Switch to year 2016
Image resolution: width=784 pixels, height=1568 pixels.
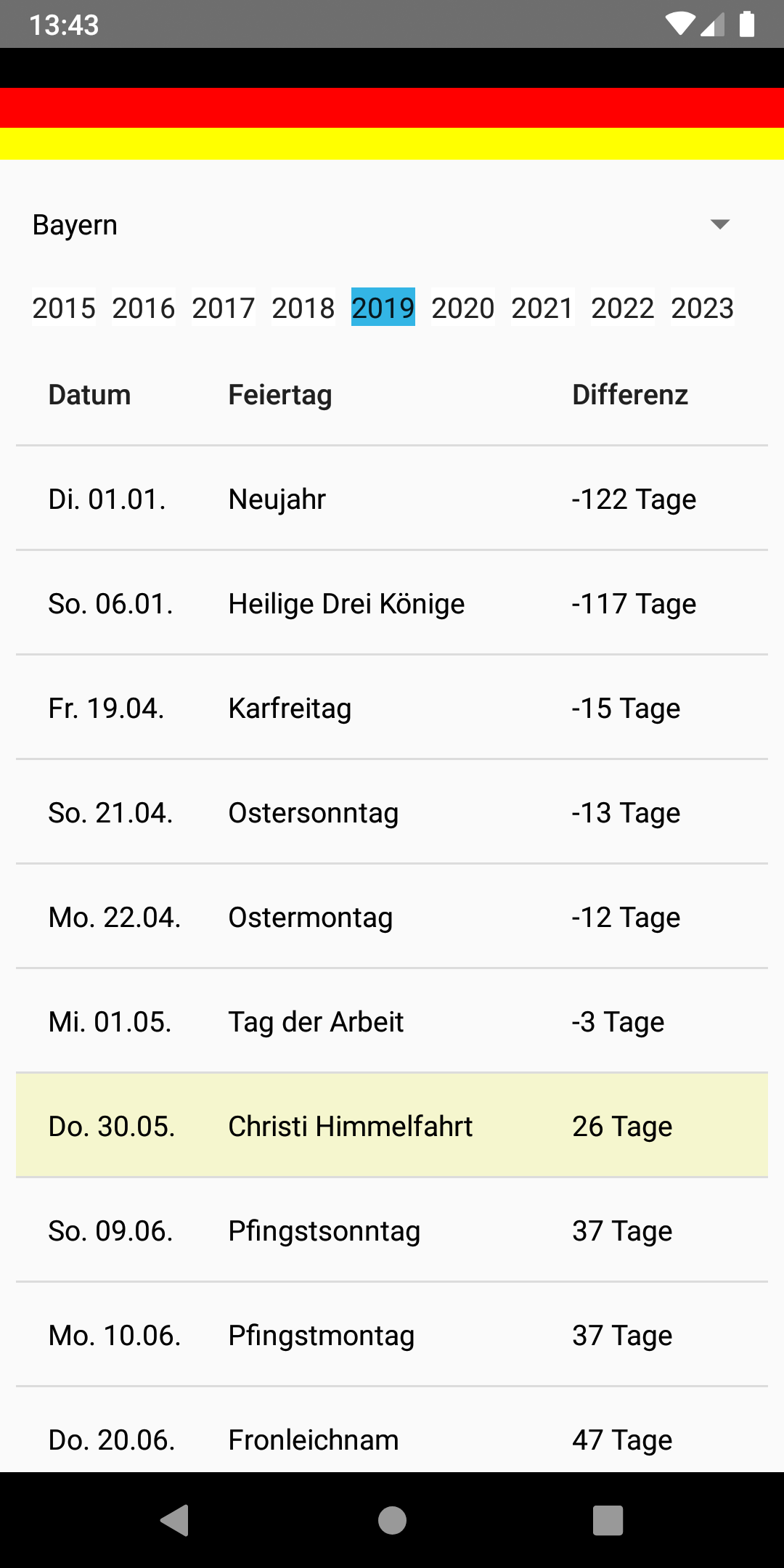pyautogui.click(x=144, y=307)
